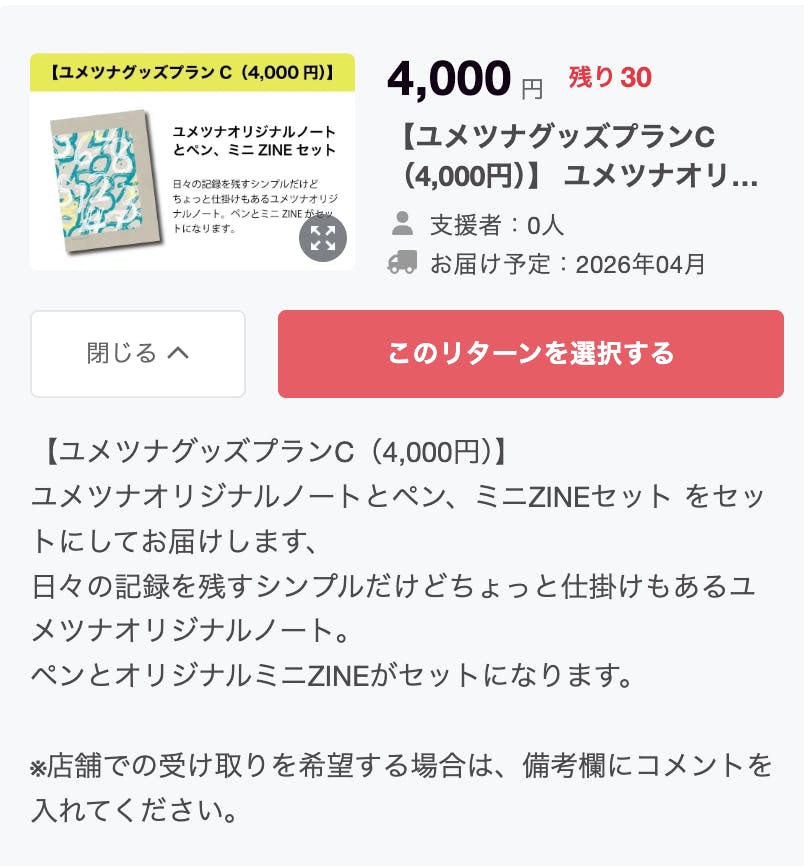Enlarge the plan image with expand icon
The image size is (804, 866).
(x=323, y=238)
